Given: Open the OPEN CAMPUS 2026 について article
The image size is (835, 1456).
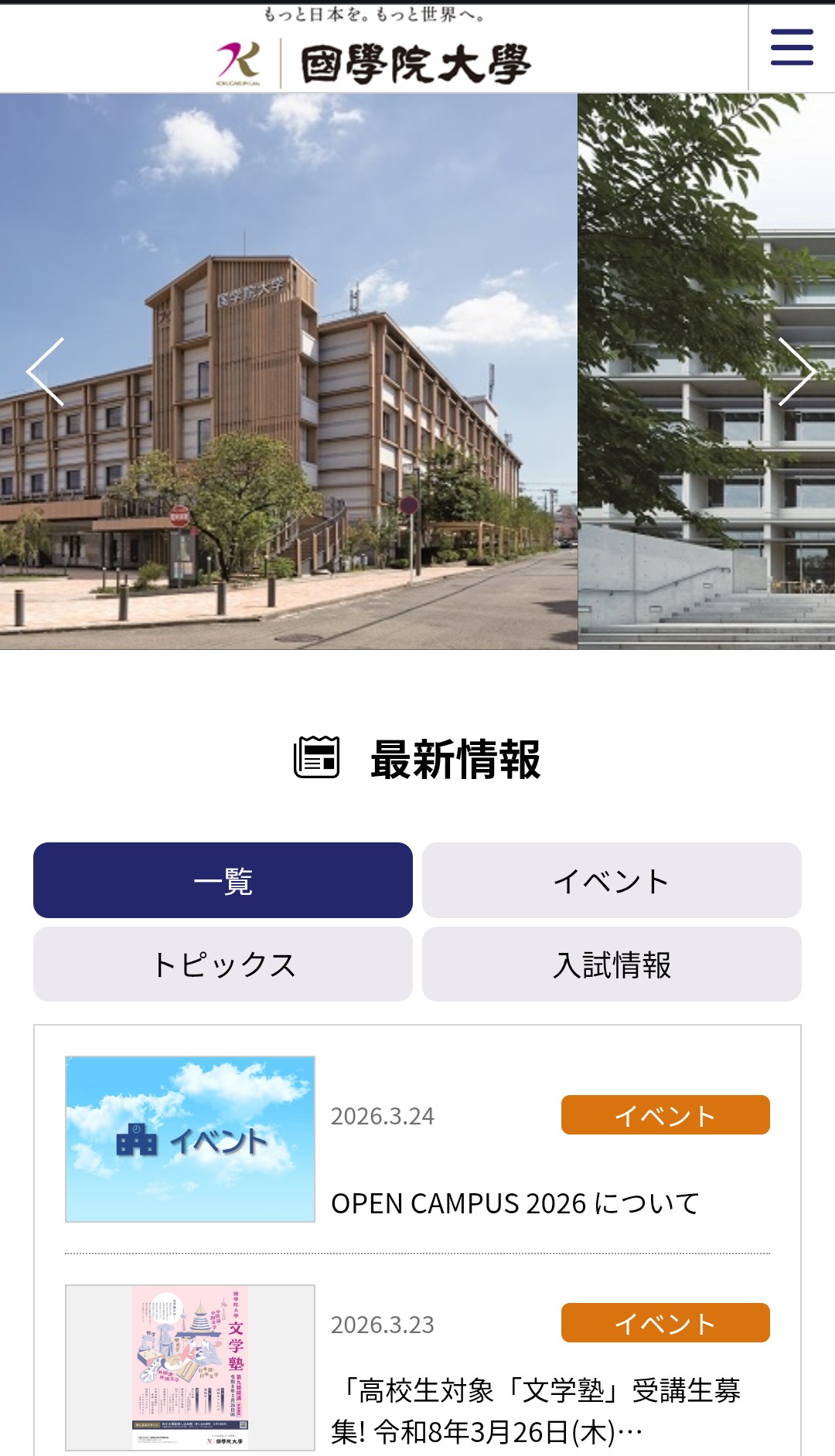Looking at the screenshot, I should [x=515, y=1203].
